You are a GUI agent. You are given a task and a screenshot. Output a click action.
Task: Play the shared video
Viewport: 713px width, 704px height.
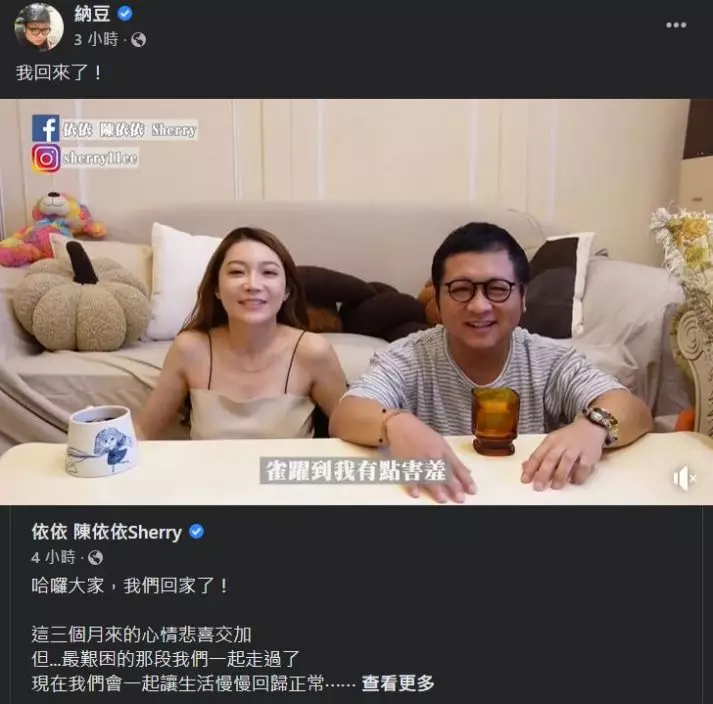(x=356, y=300)
